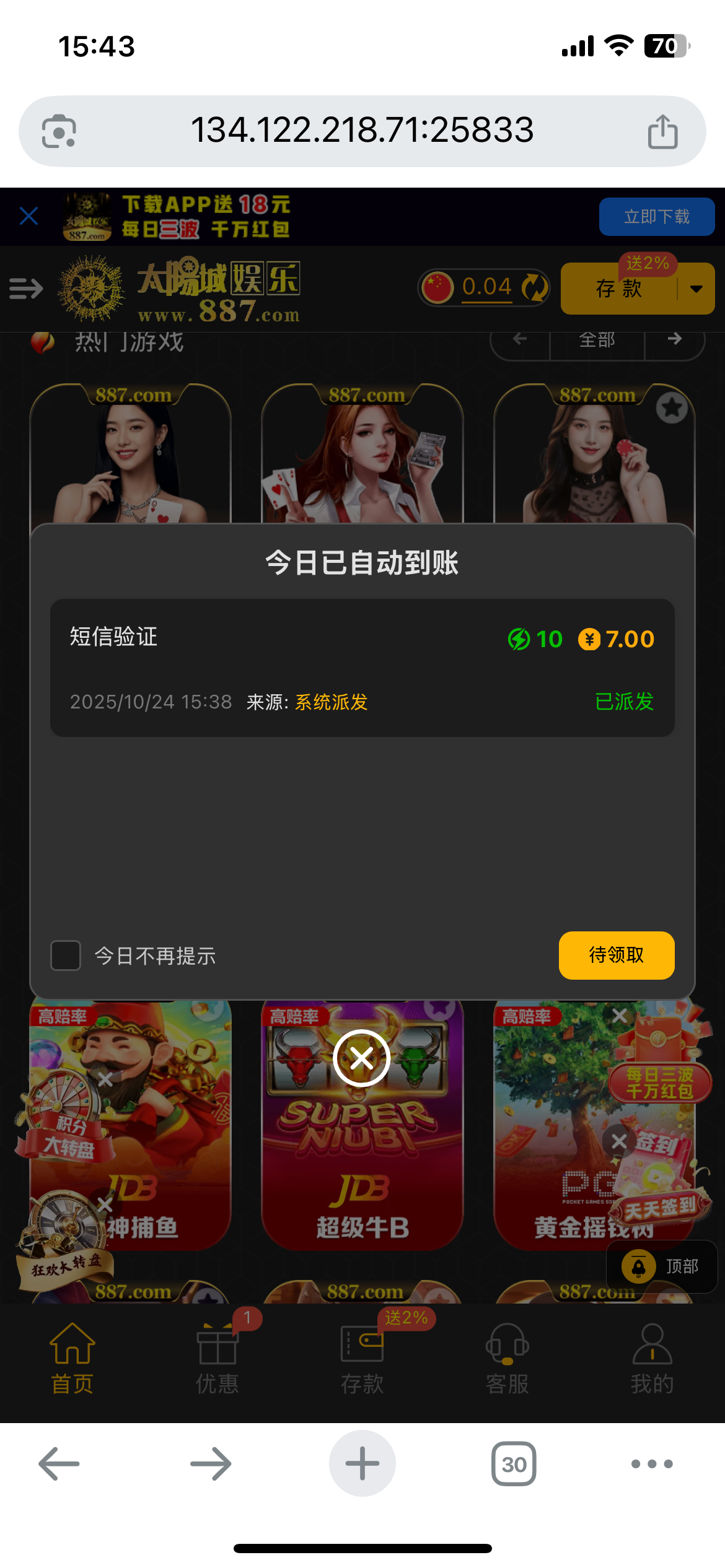Viewport: 725px width, 1568px height.
Task: Tap the China flag icon next to the balance
Action: pos(437,287)
